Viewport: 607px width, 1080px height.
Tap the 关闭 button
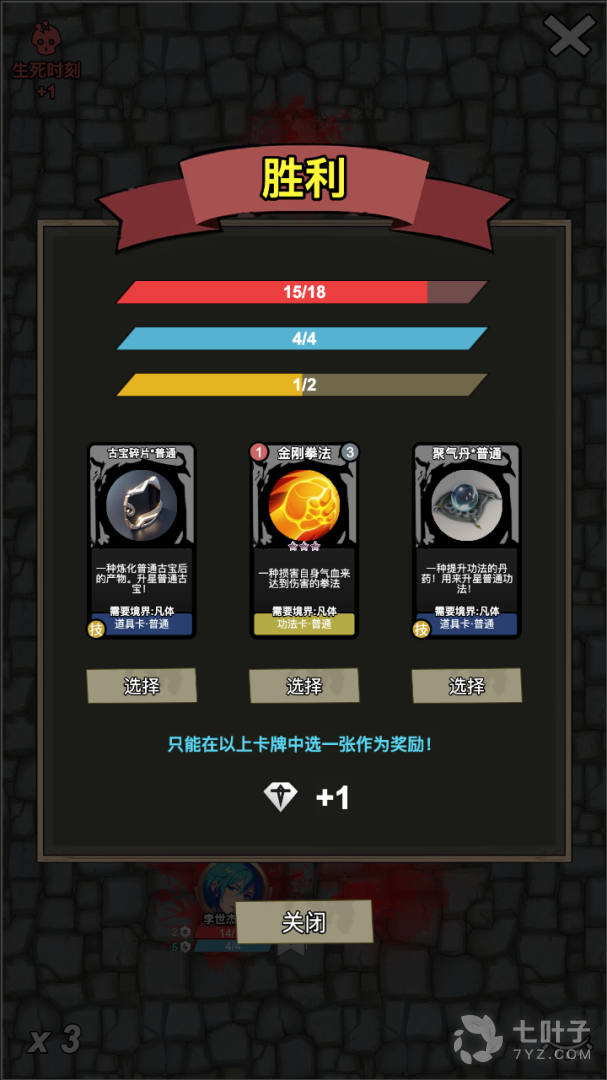pyautogui.click(x=304, y=921)
